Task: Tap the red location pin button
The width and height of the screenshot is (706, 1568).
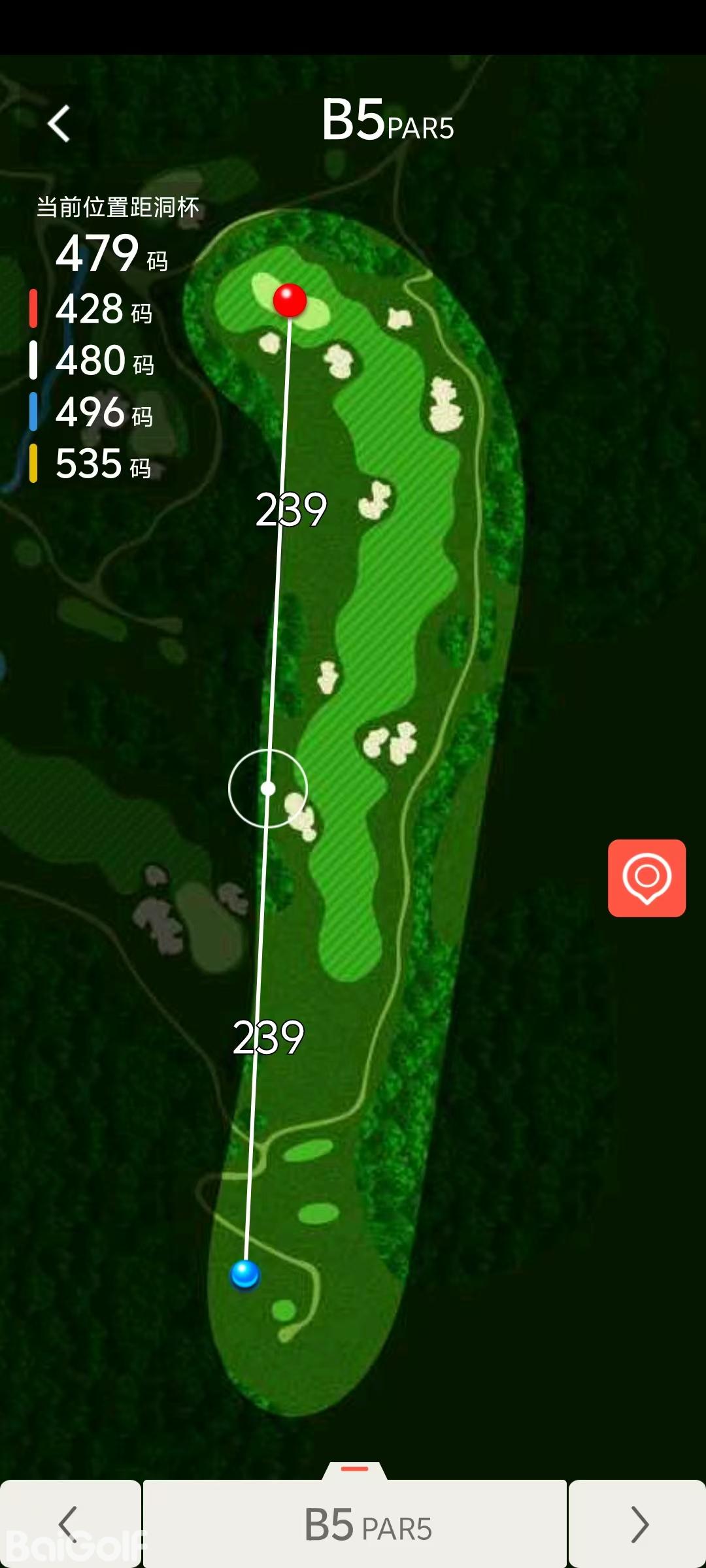Action: [647, 878]
